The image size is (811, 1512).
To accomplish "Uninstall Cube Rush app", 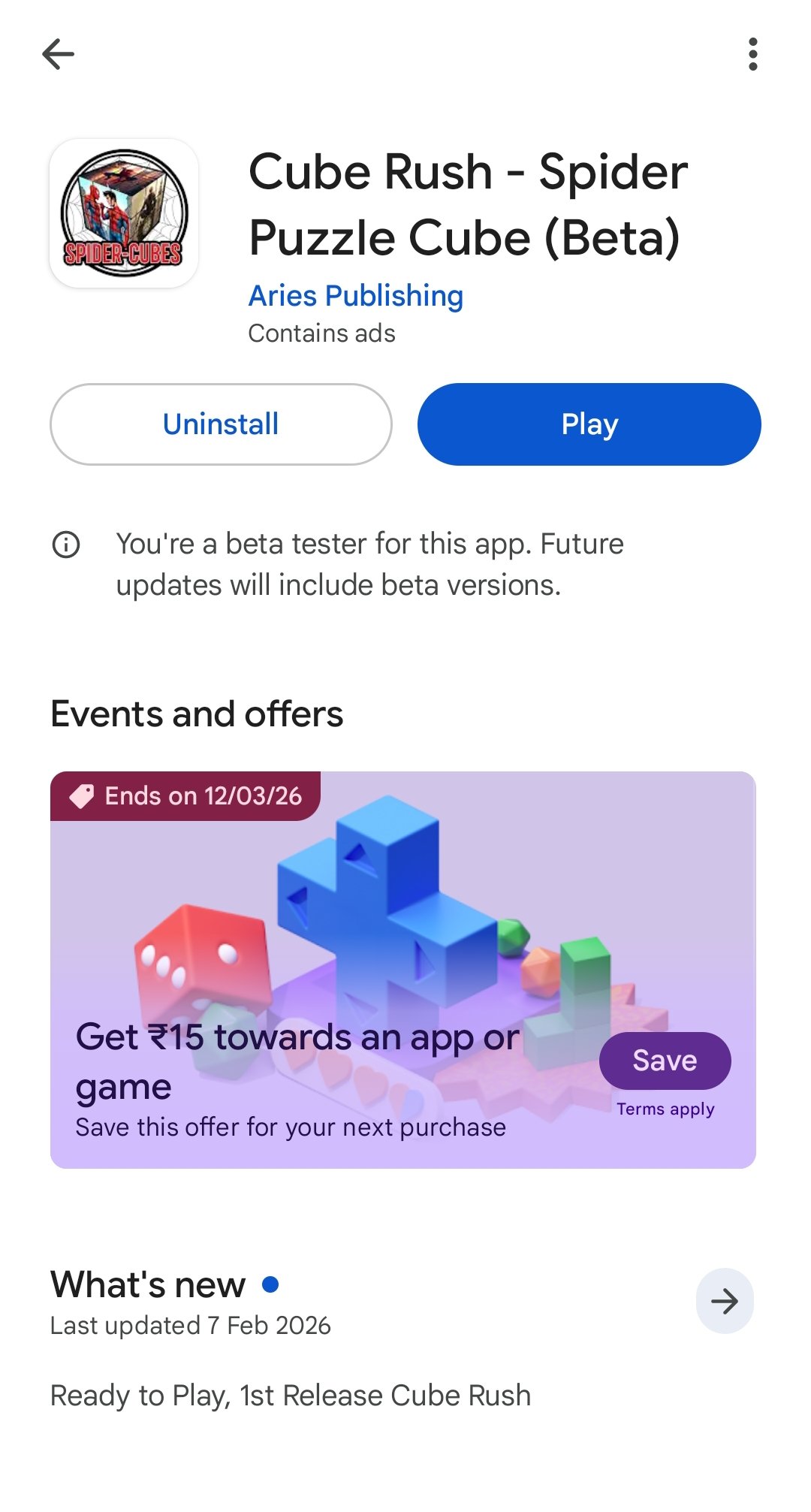I will (x=221, y=424).
